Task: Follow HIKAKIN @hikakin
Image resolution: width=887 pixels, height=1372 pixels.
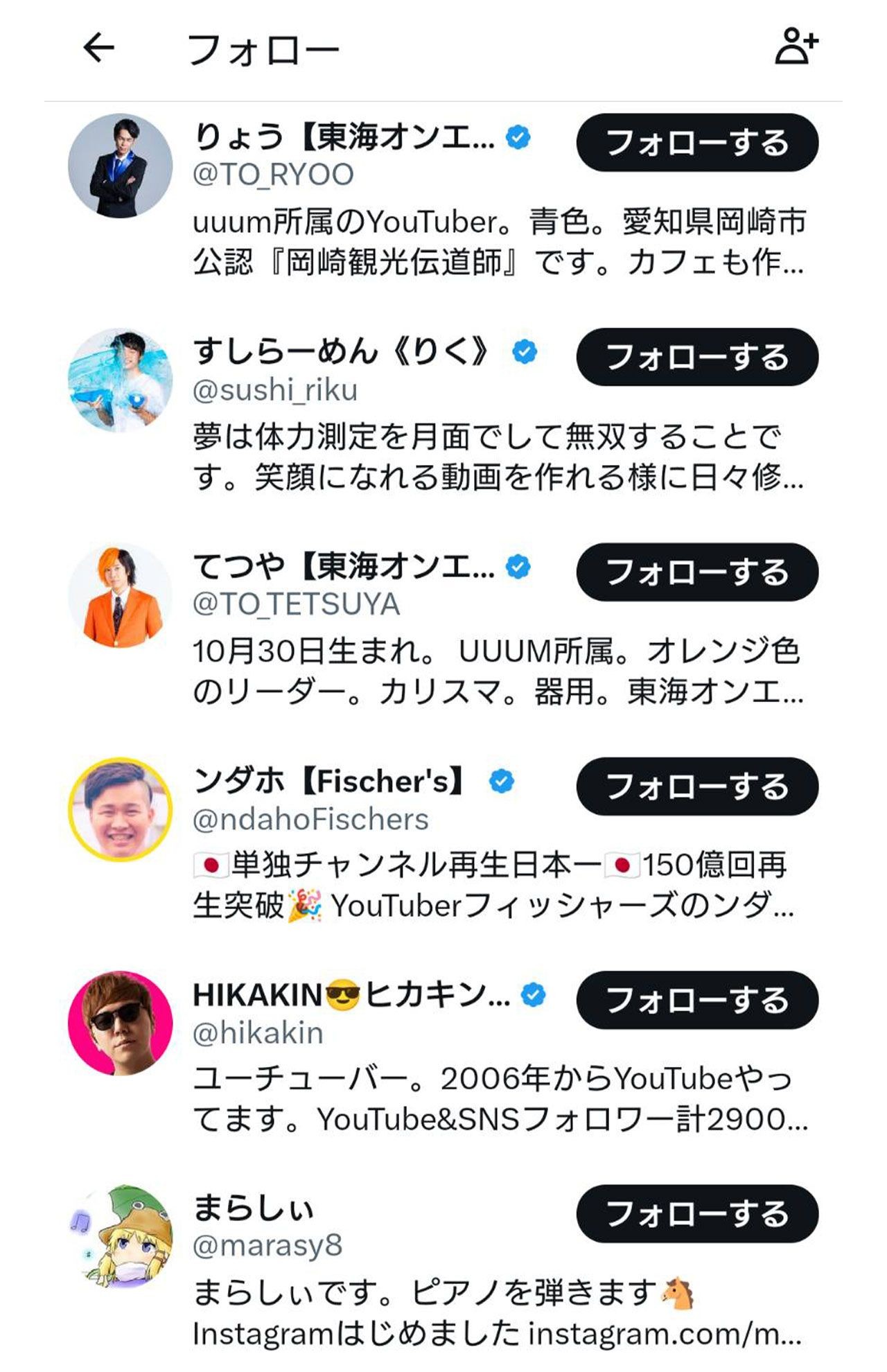Action: [x=697, y=1000]
